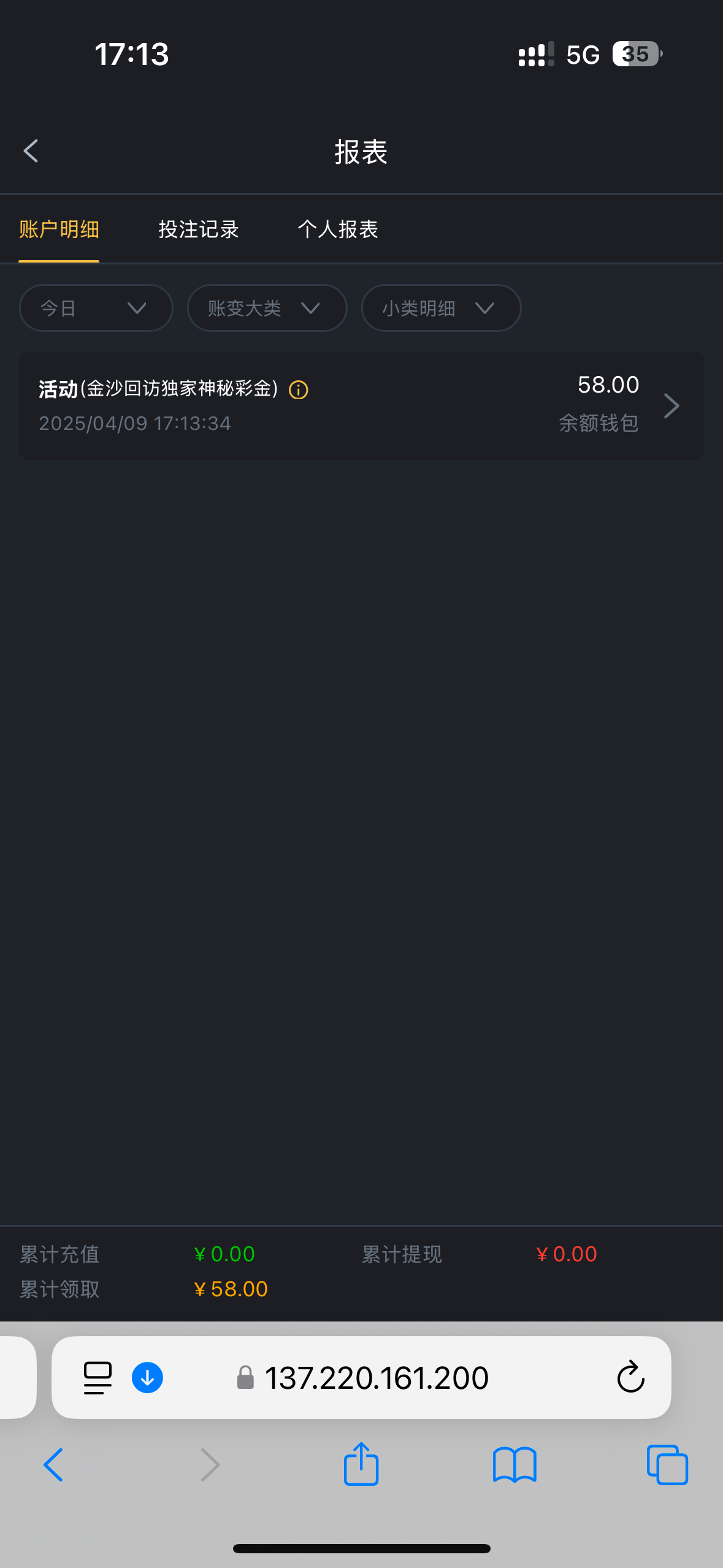Select the 账户明细 tab
Screen dimensions: 723x1568
pos(59,229)
